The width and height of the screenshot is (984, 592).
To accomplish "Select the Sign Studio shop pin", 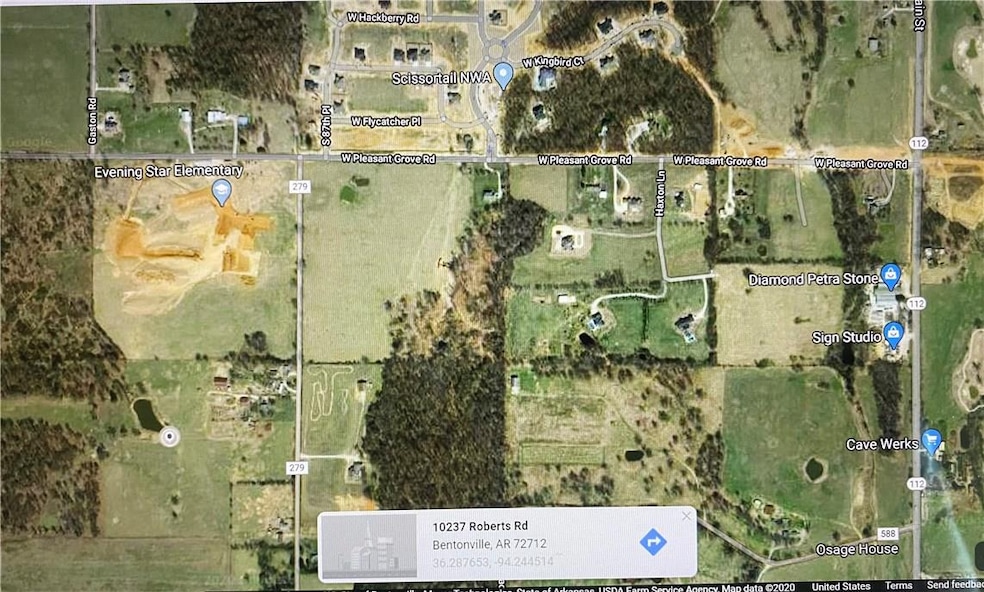I will 894,332.
